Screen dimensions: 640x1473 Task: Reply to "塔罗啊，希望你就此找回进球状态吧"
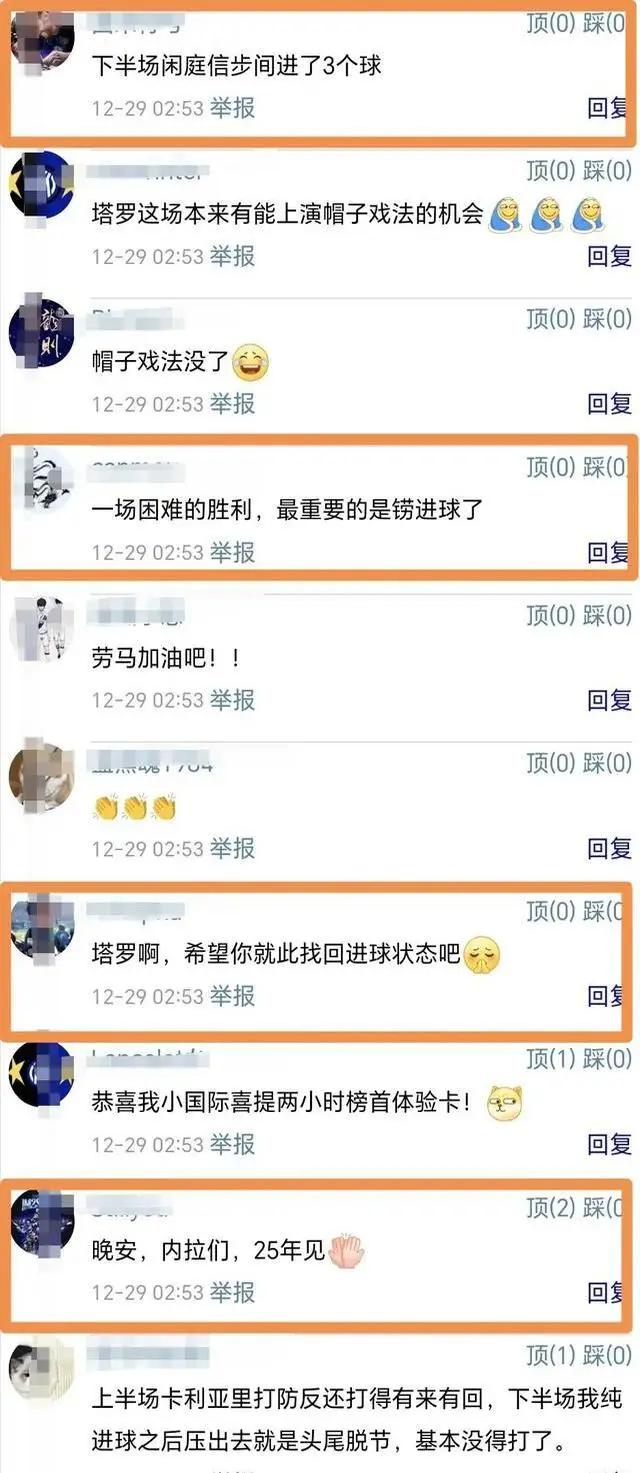tap(609, 996)
